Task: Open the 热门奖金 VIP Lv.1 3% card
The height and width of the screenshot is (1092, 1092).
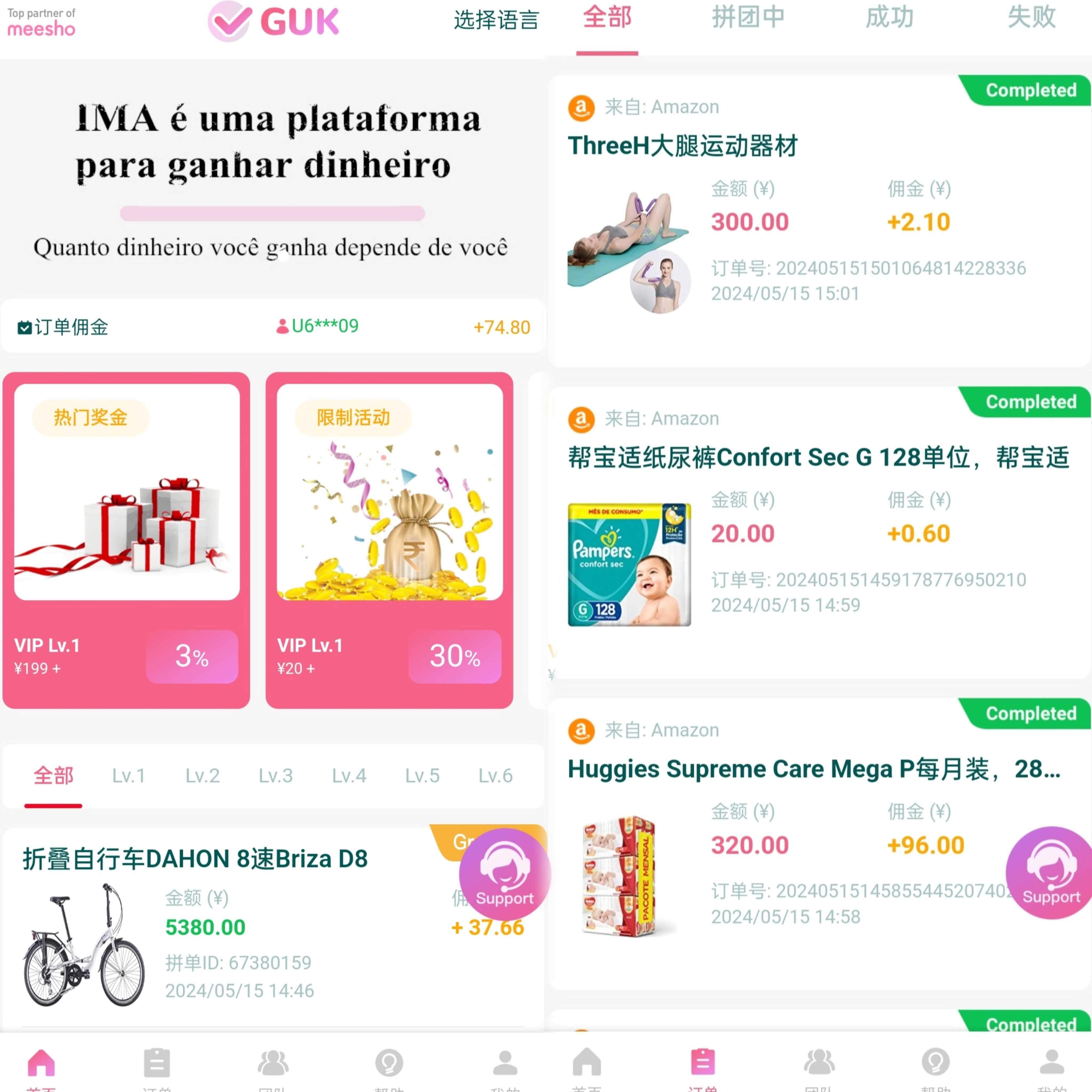Action: coord(126,540)
